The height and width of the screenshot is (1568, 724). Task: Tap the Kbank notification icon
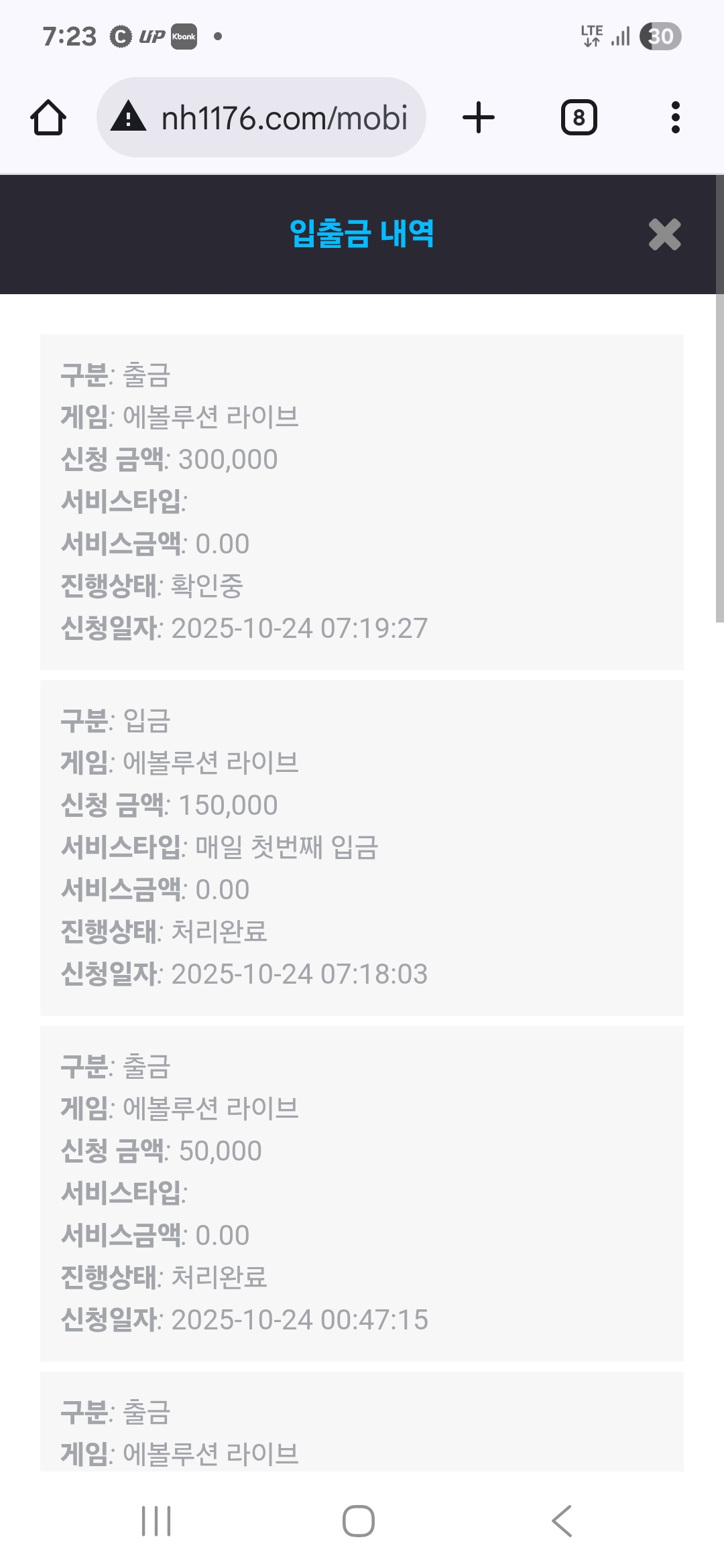tap(184, 37)
